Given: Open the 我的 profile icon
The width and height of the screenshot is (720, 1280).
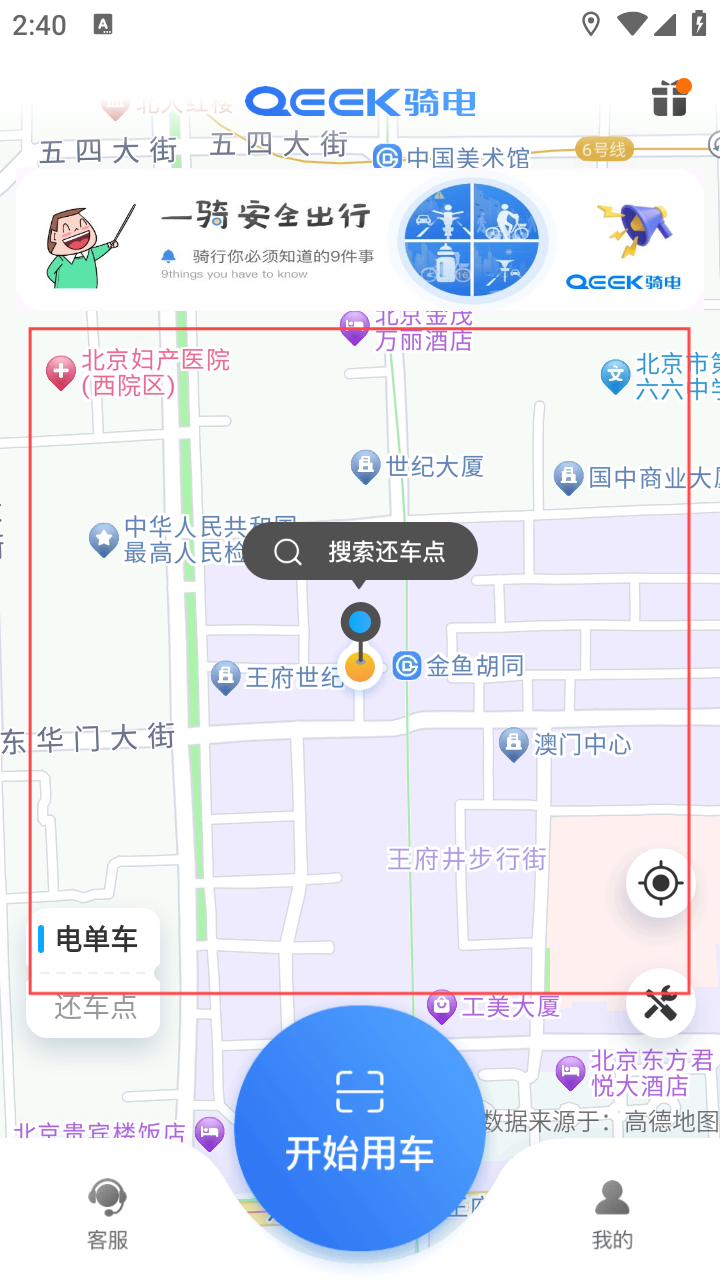Looking at the screenshot, I should tap(612, 1196).
